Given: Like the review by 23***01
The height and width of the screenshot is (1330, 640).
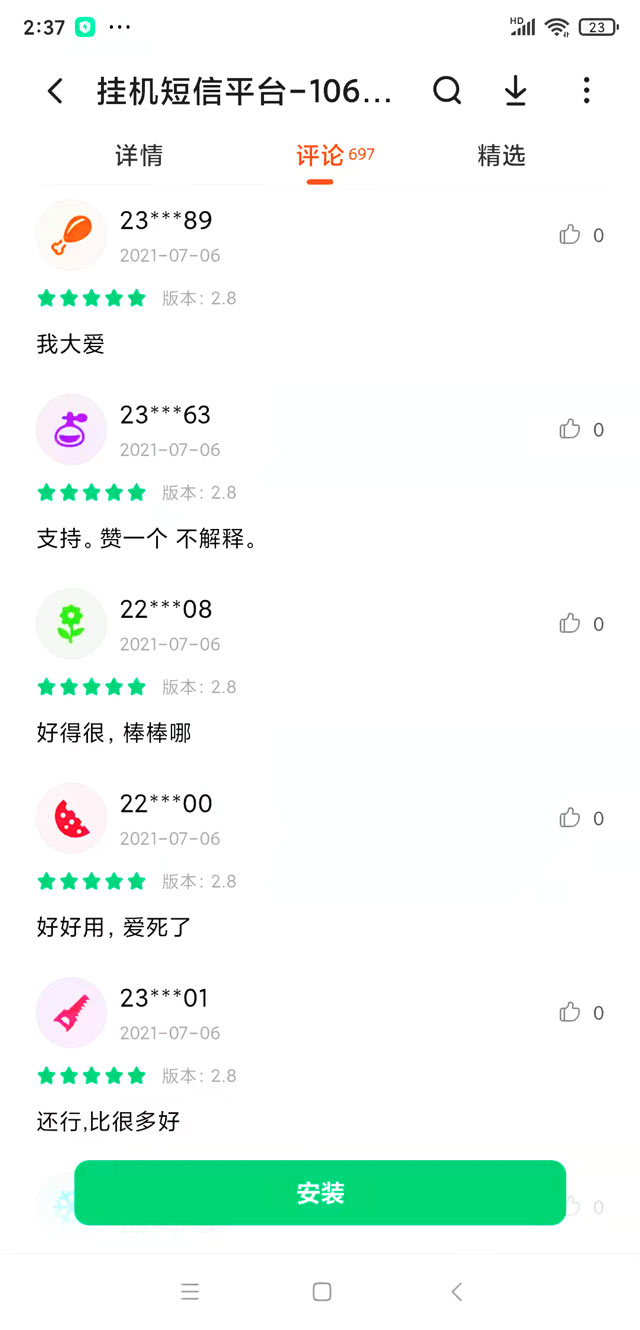Looking at the screenshot, I should 570,1013.
